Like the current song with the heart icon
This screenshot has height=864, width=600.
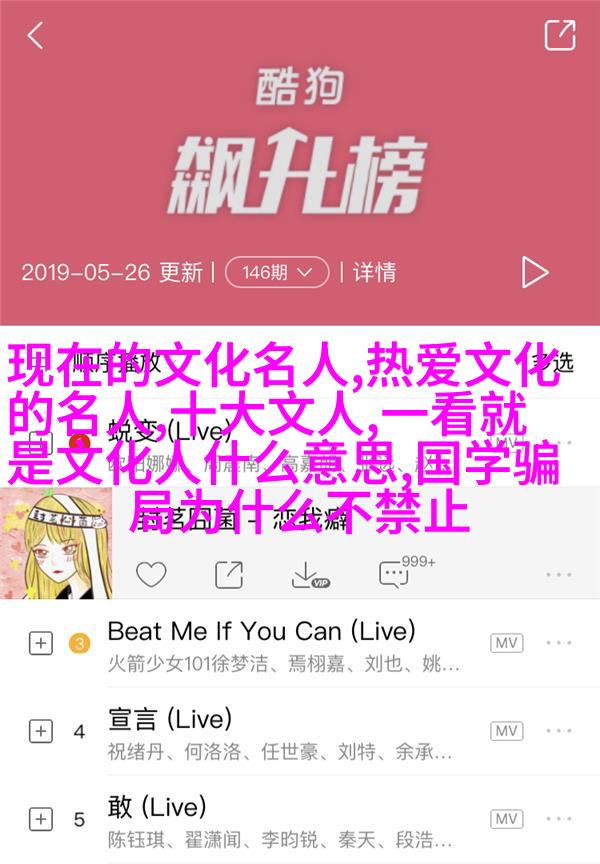click(151, 574)
